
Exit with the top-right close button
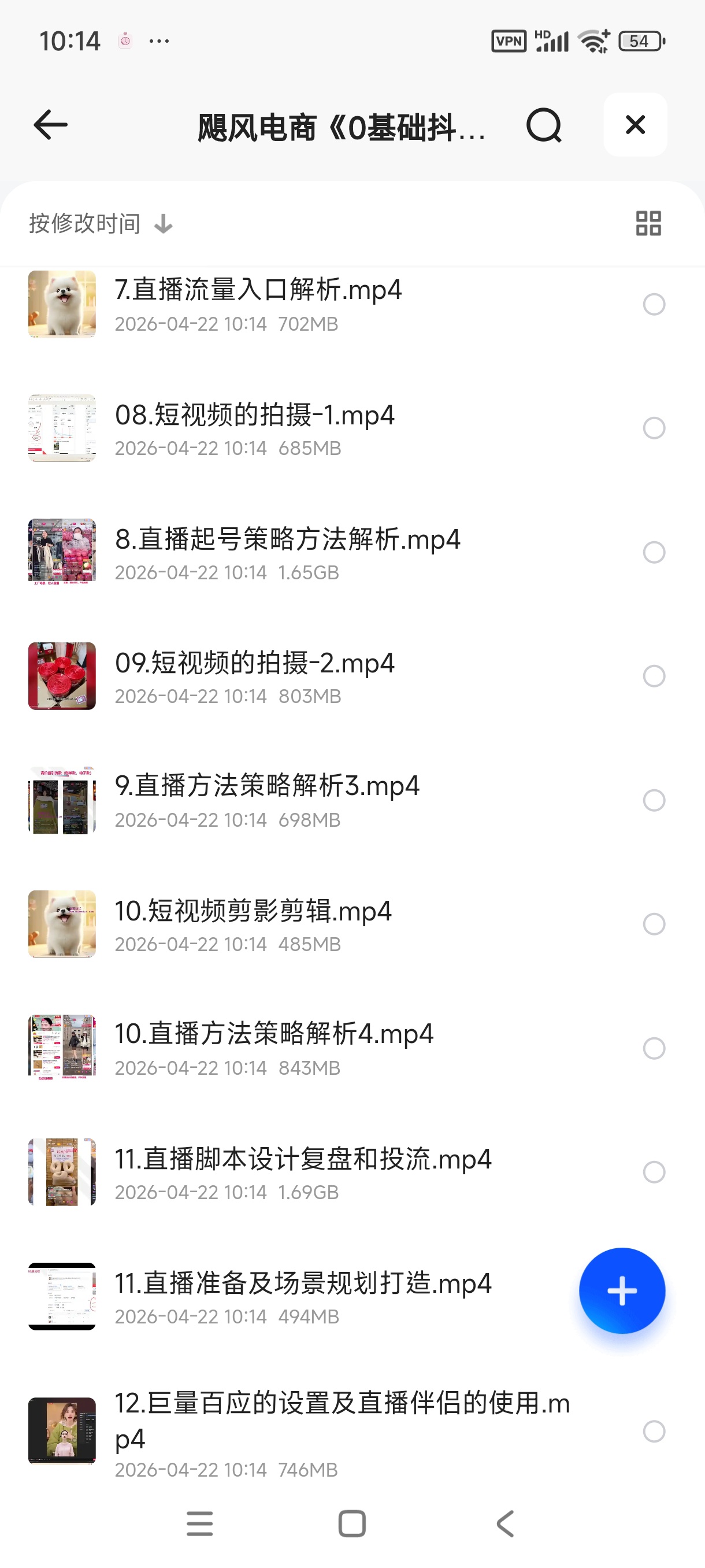(x=635, y=124)
